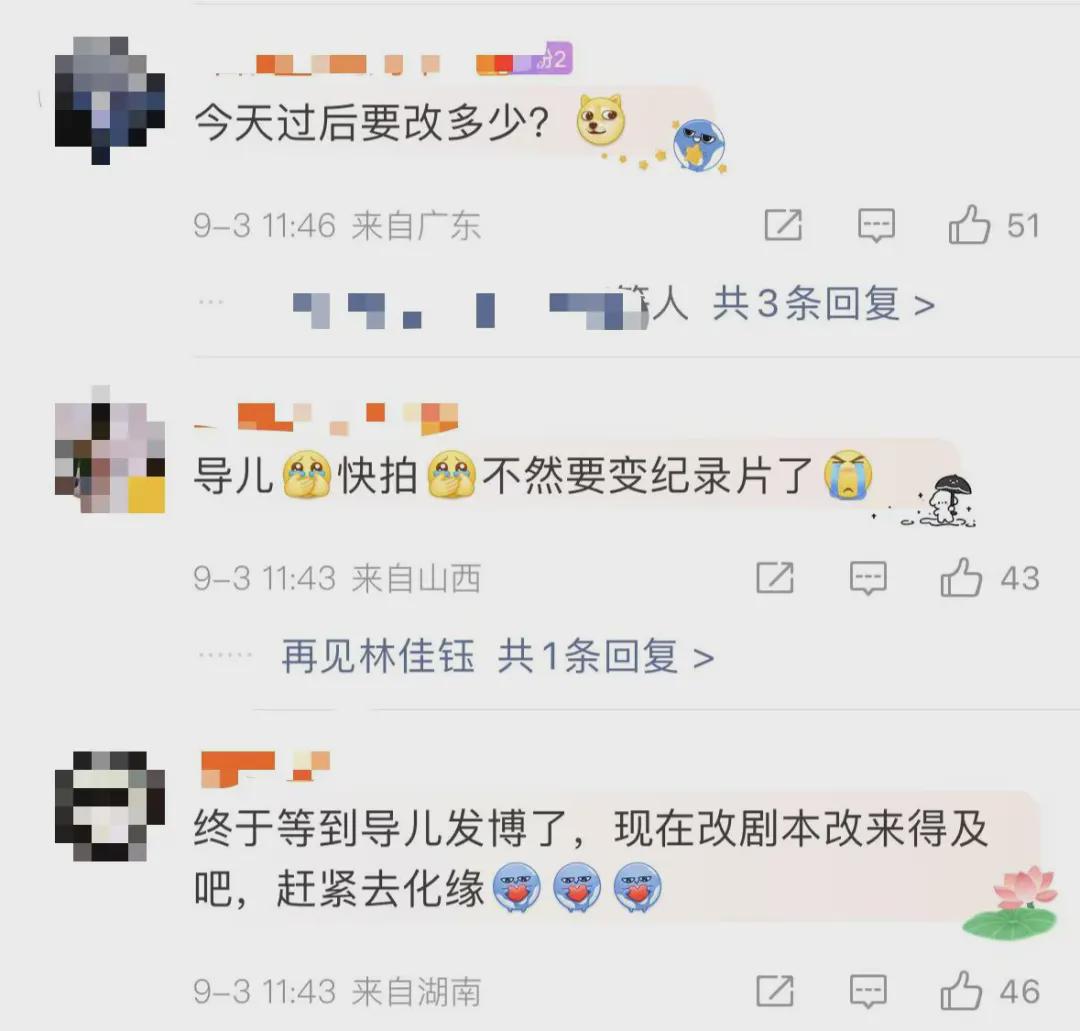This screenshot has height=1031, width=1080.
Task: Like the comment from 广东
Action: coord(969,226)
